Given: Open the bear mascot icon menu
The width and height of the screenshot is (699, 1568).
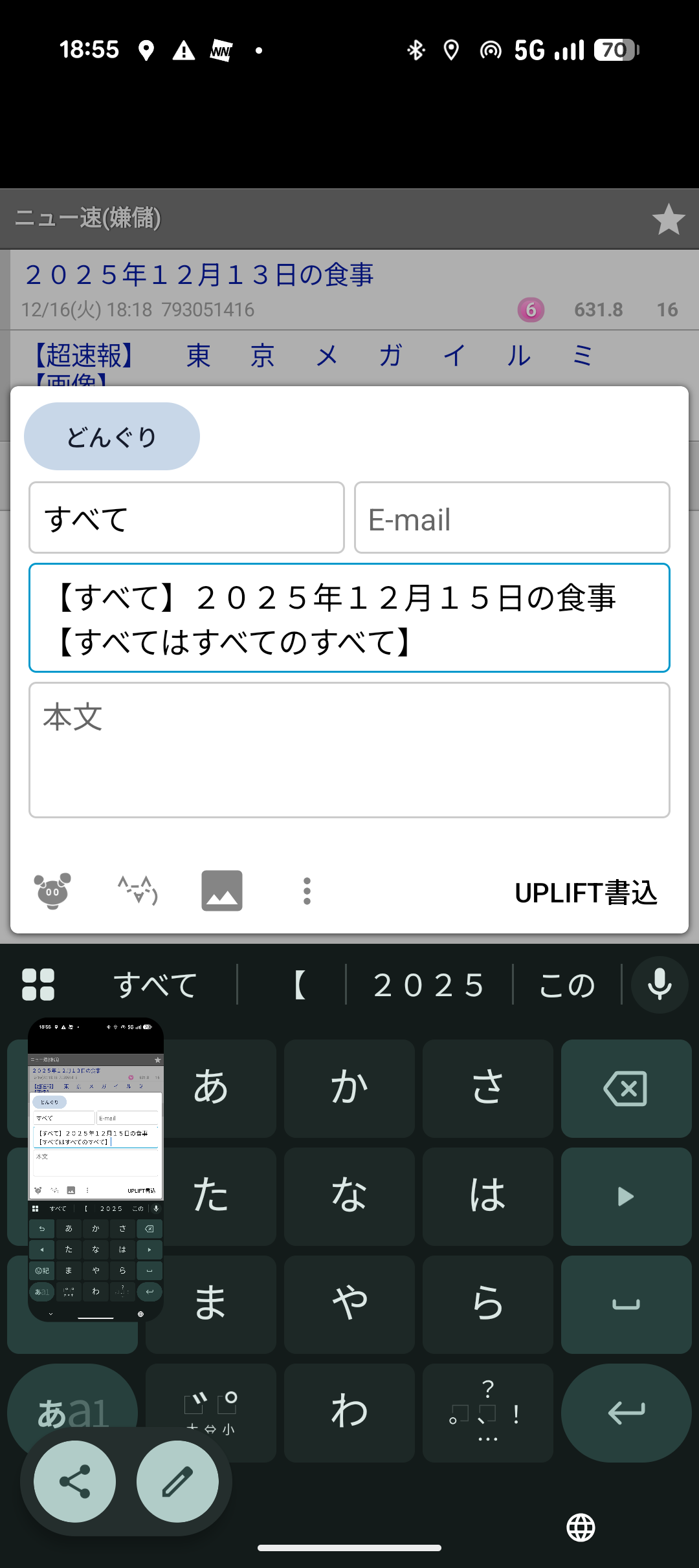Looking at the screenshot, I should click(52, 891).
